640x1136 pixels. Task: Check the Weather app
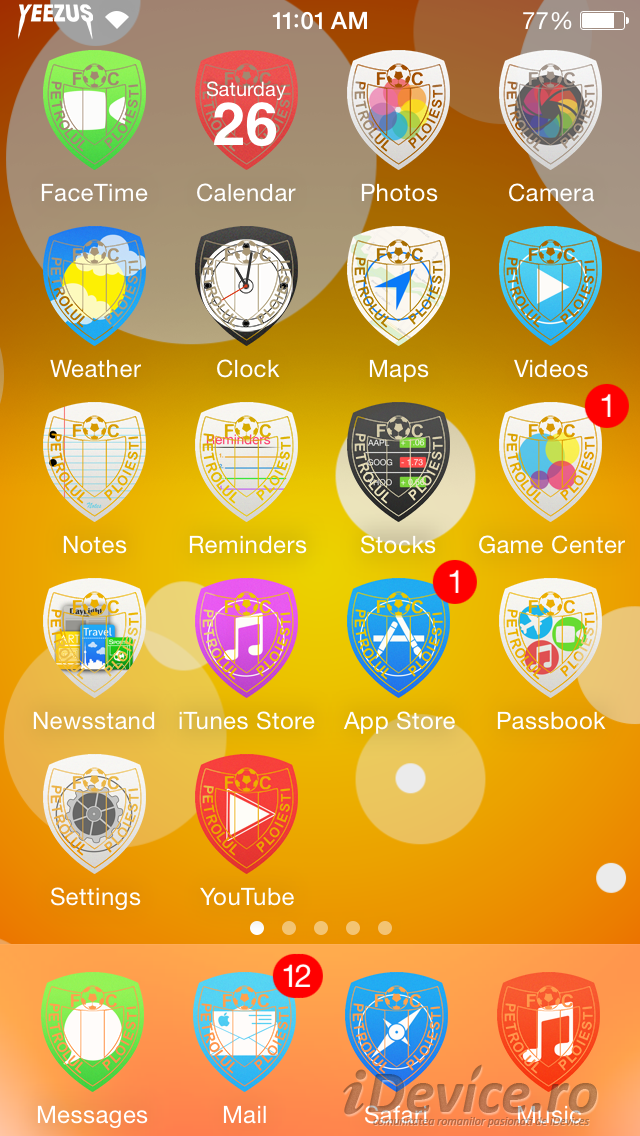point(94,286)
